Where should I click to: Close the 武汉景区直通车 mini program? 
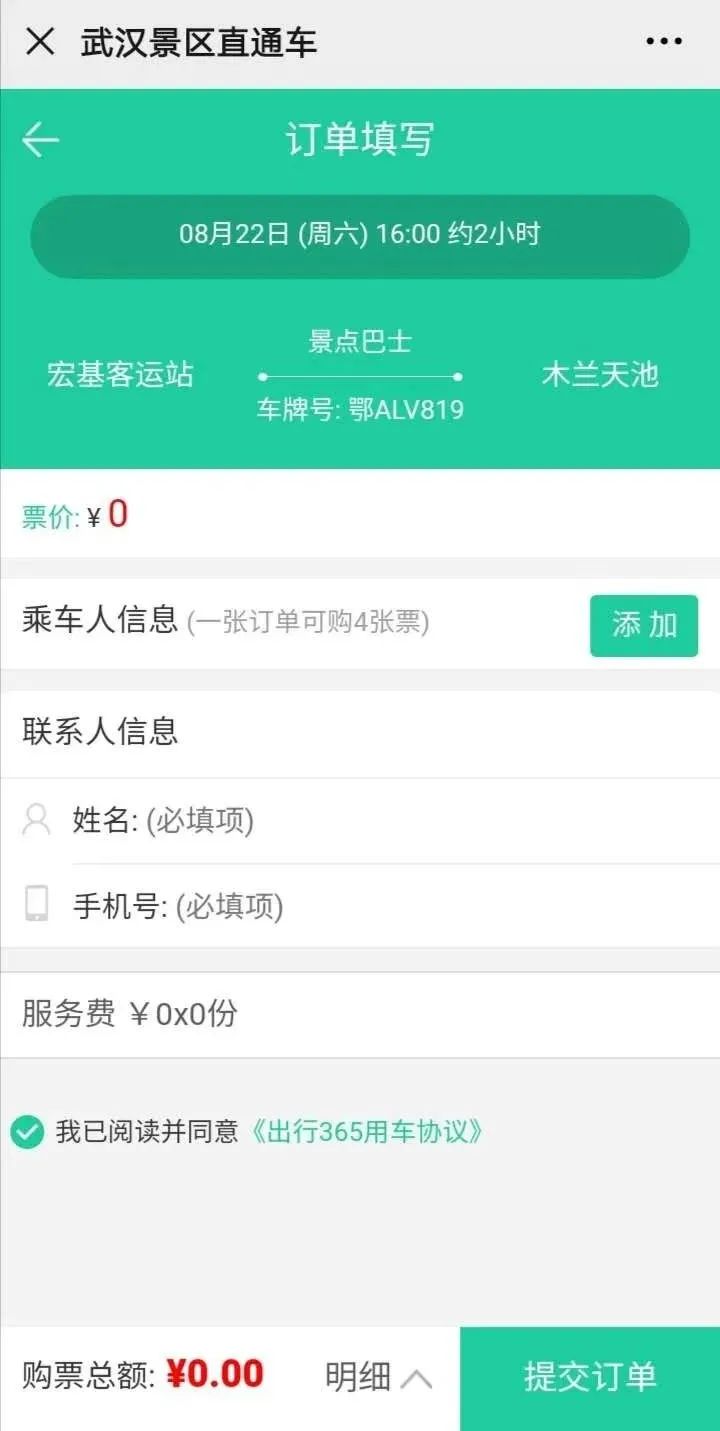point(40,42)
